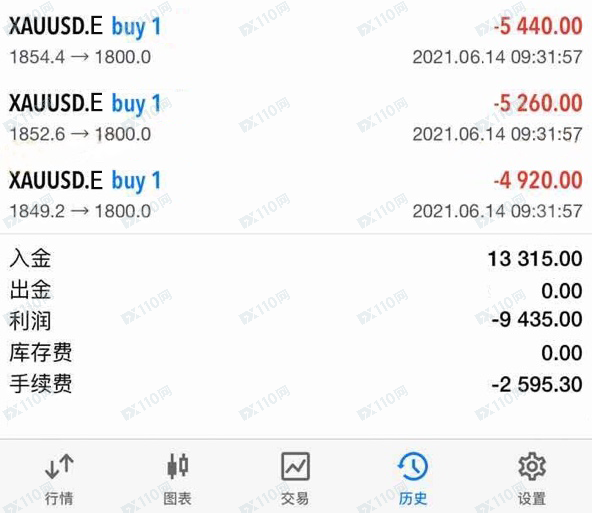
Task: Switch to the 行情 quotes tab
Action: pos(59,478)
